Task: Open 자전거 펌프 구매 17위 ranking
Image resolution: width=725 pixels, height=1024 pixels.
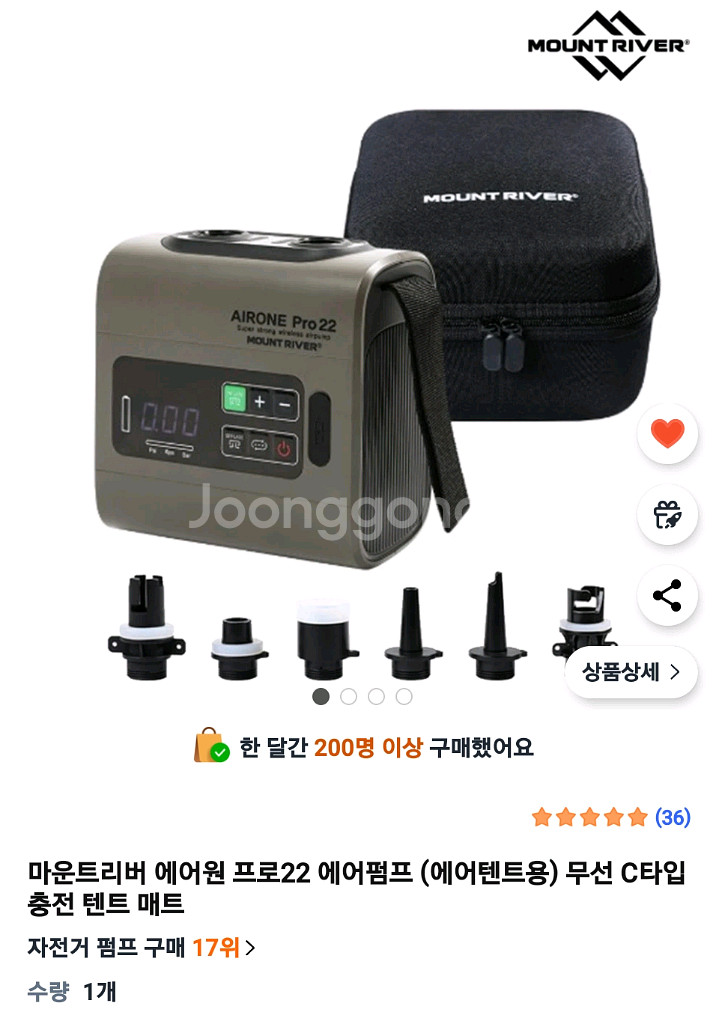Action: click(141, 947)
